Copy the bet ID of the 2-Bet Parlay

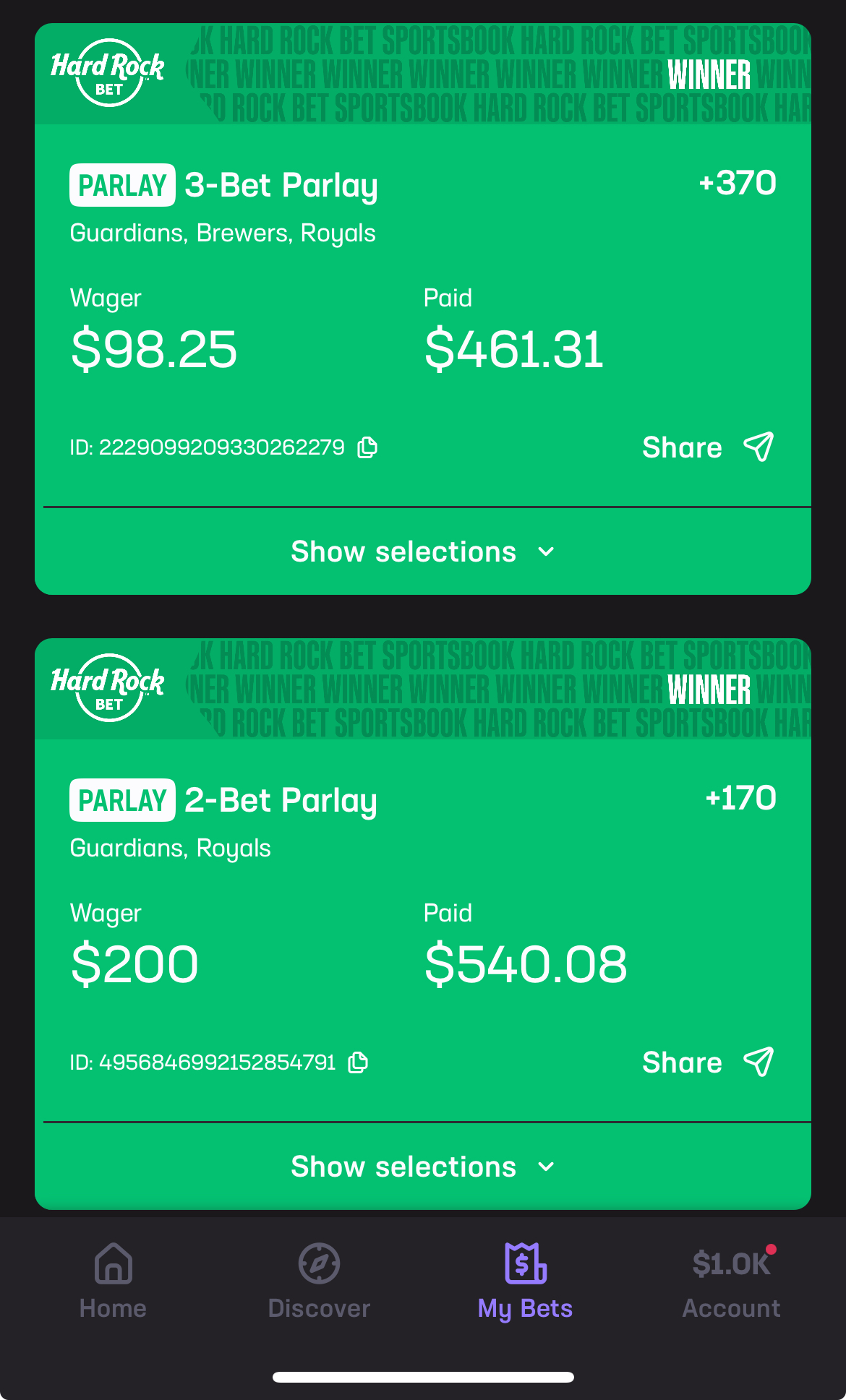[359, 1062]
